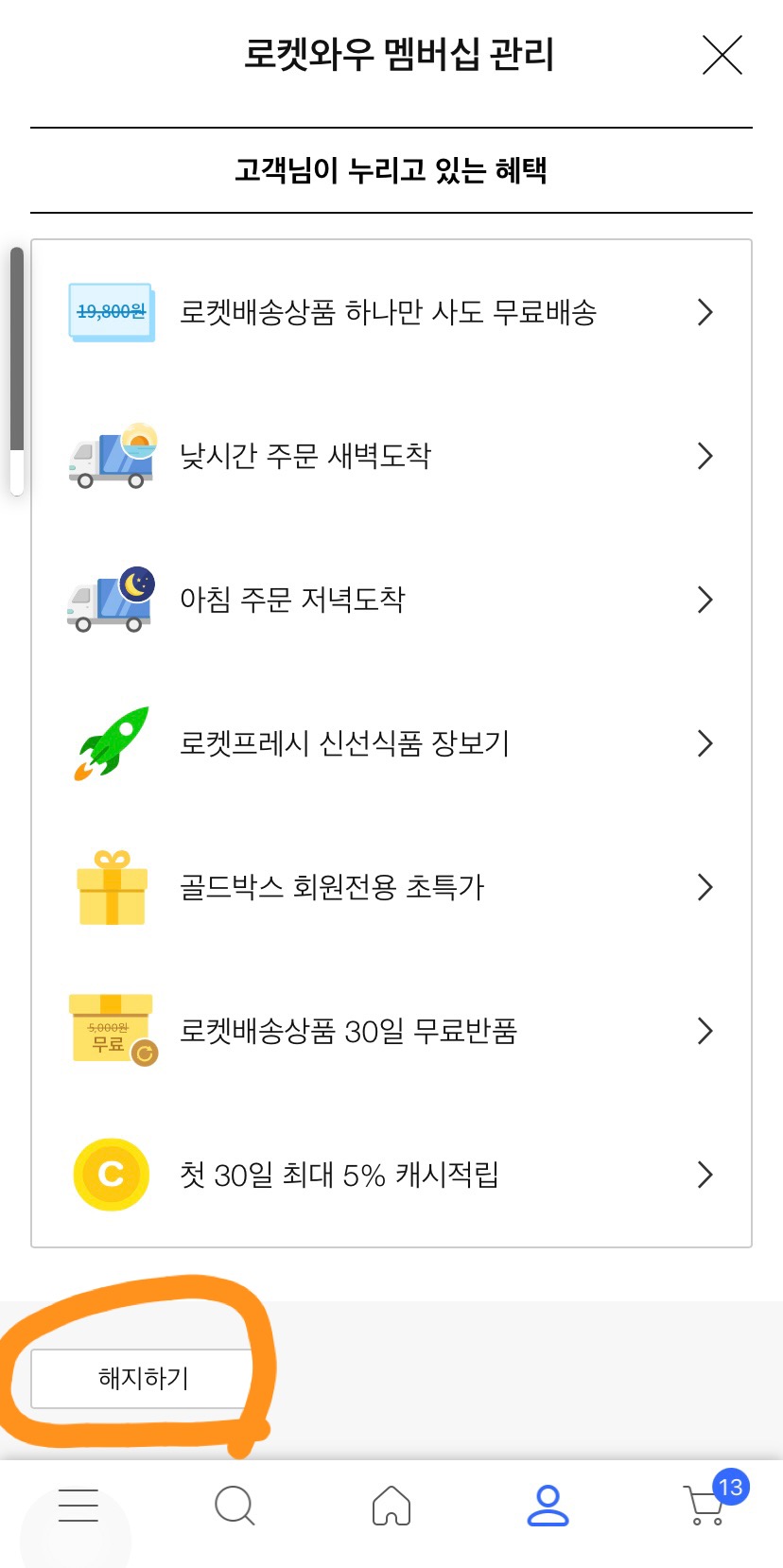Tap the 해지하기 button
The width and height of the screenshot is (783, 1568).
[x=143, y=1379]
